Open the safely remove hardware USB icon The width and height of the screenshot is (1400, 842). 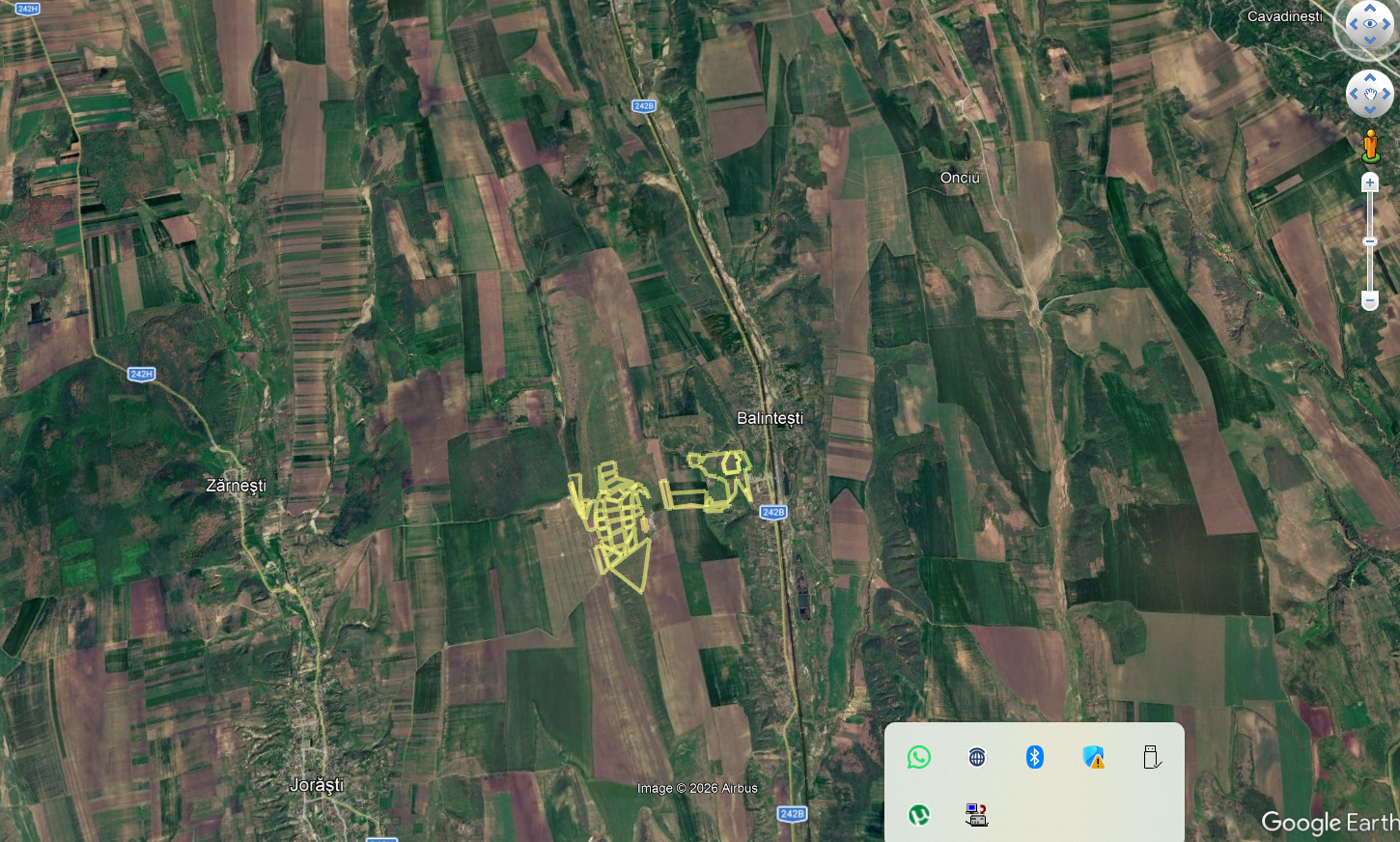point(1151,757)
